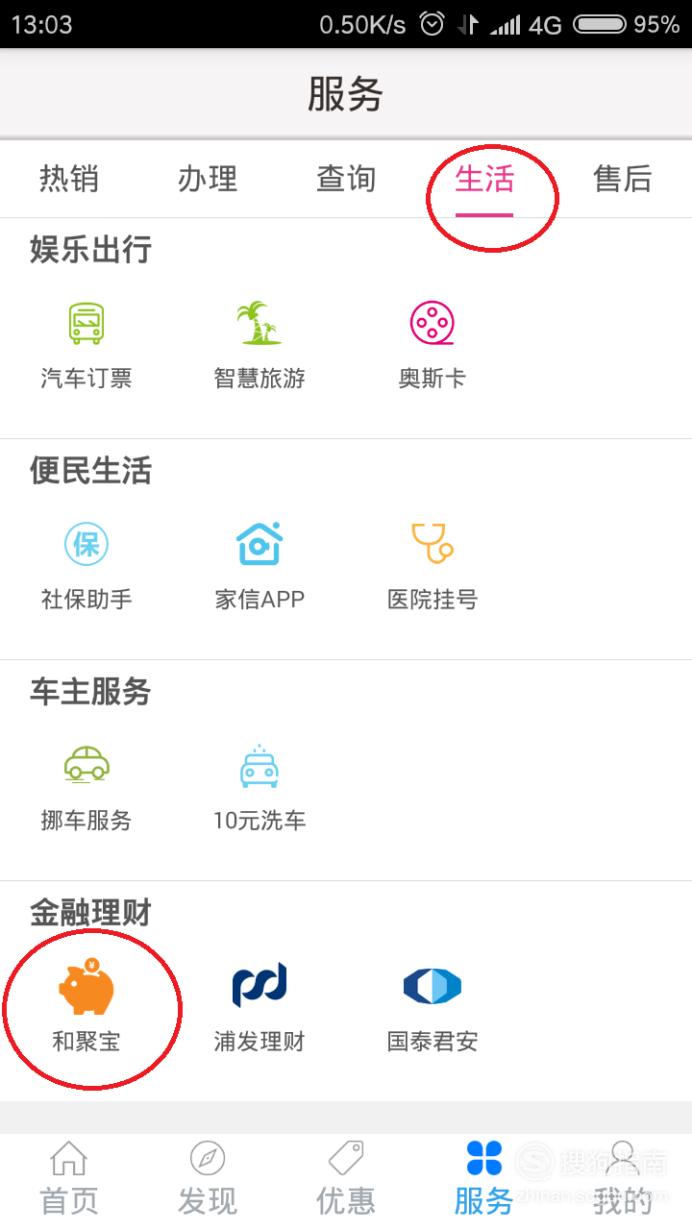692x1230 pixels.
Task: Open 医院挂号 hospital registration
Action: point(432,565)
